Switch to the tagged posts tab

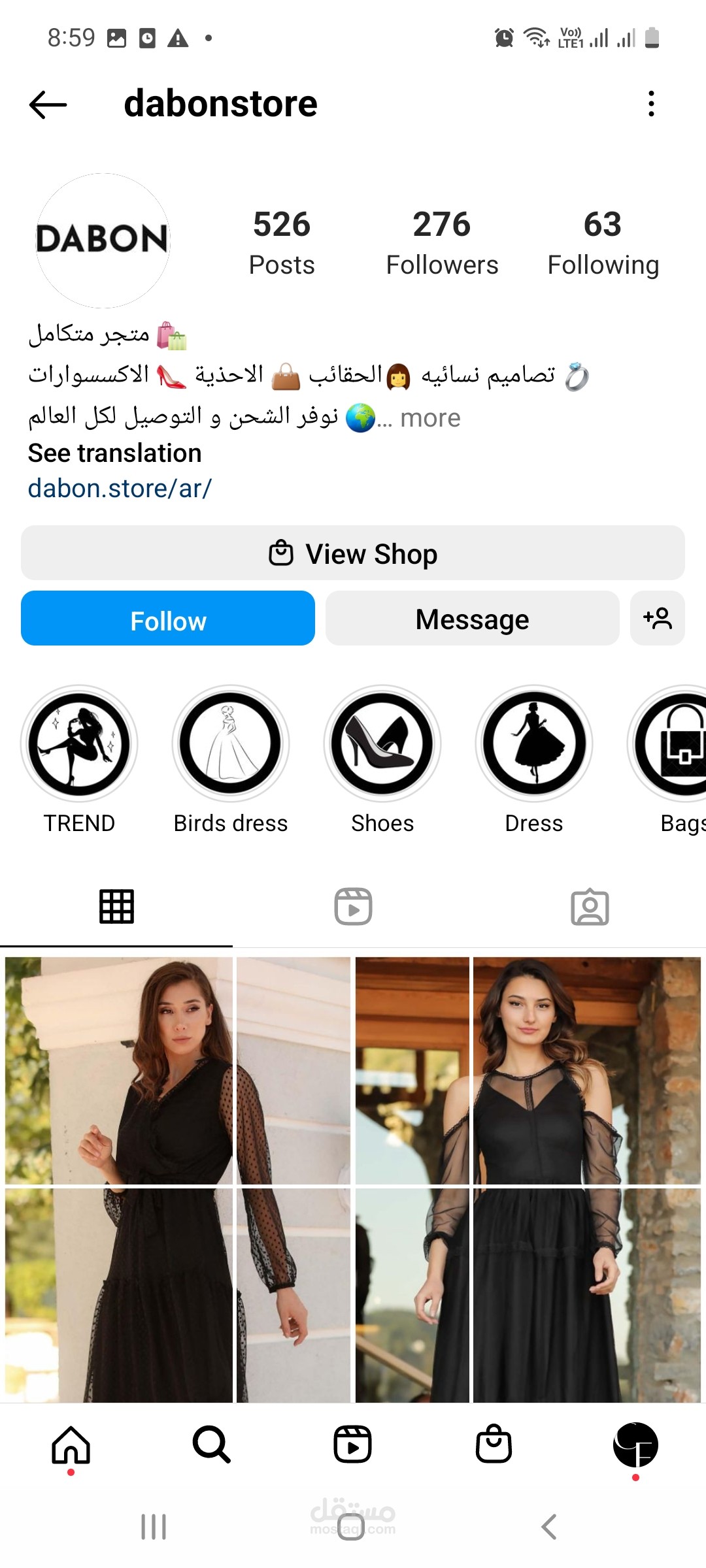pyautogui.click(x=590, y=907)
